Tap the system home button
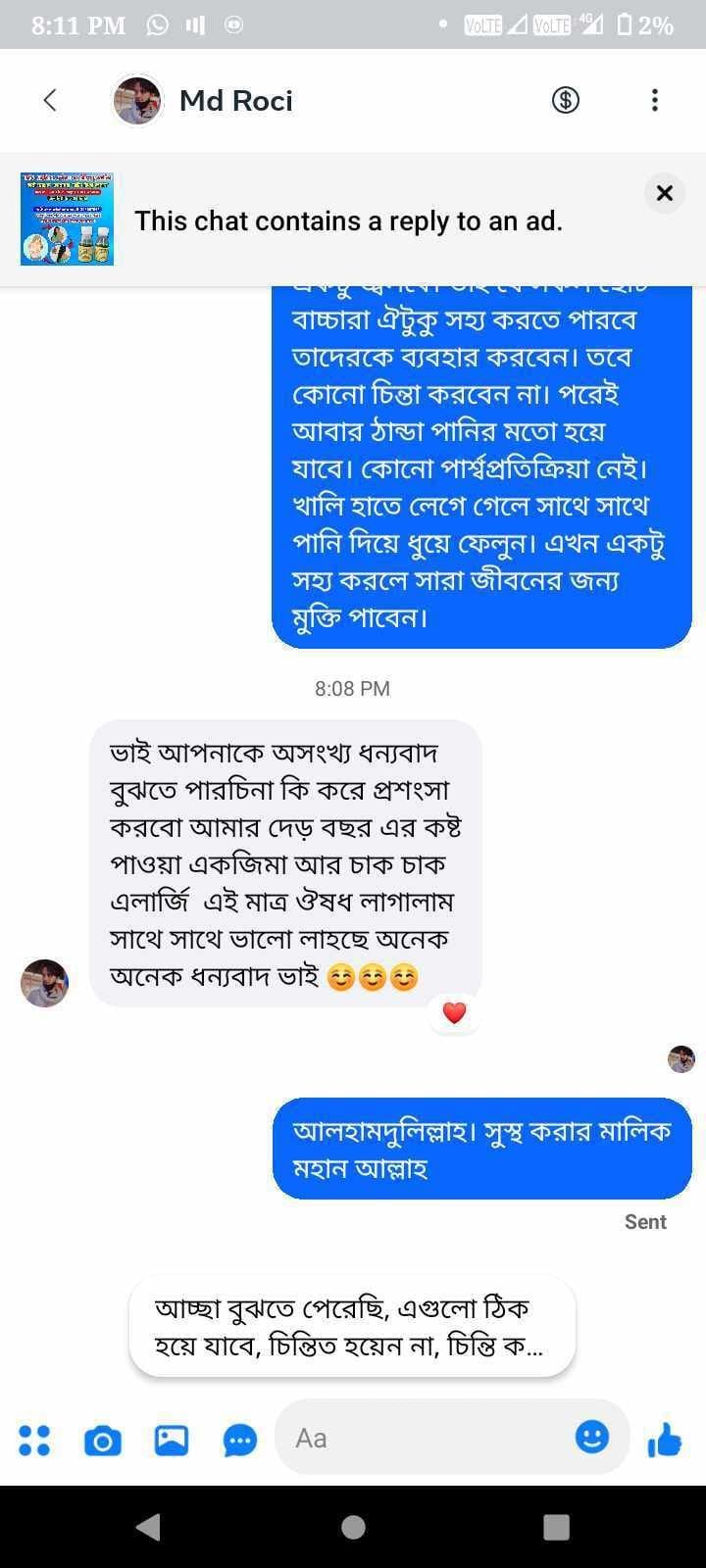706x1568 pixels. (x=353, y=1527)
